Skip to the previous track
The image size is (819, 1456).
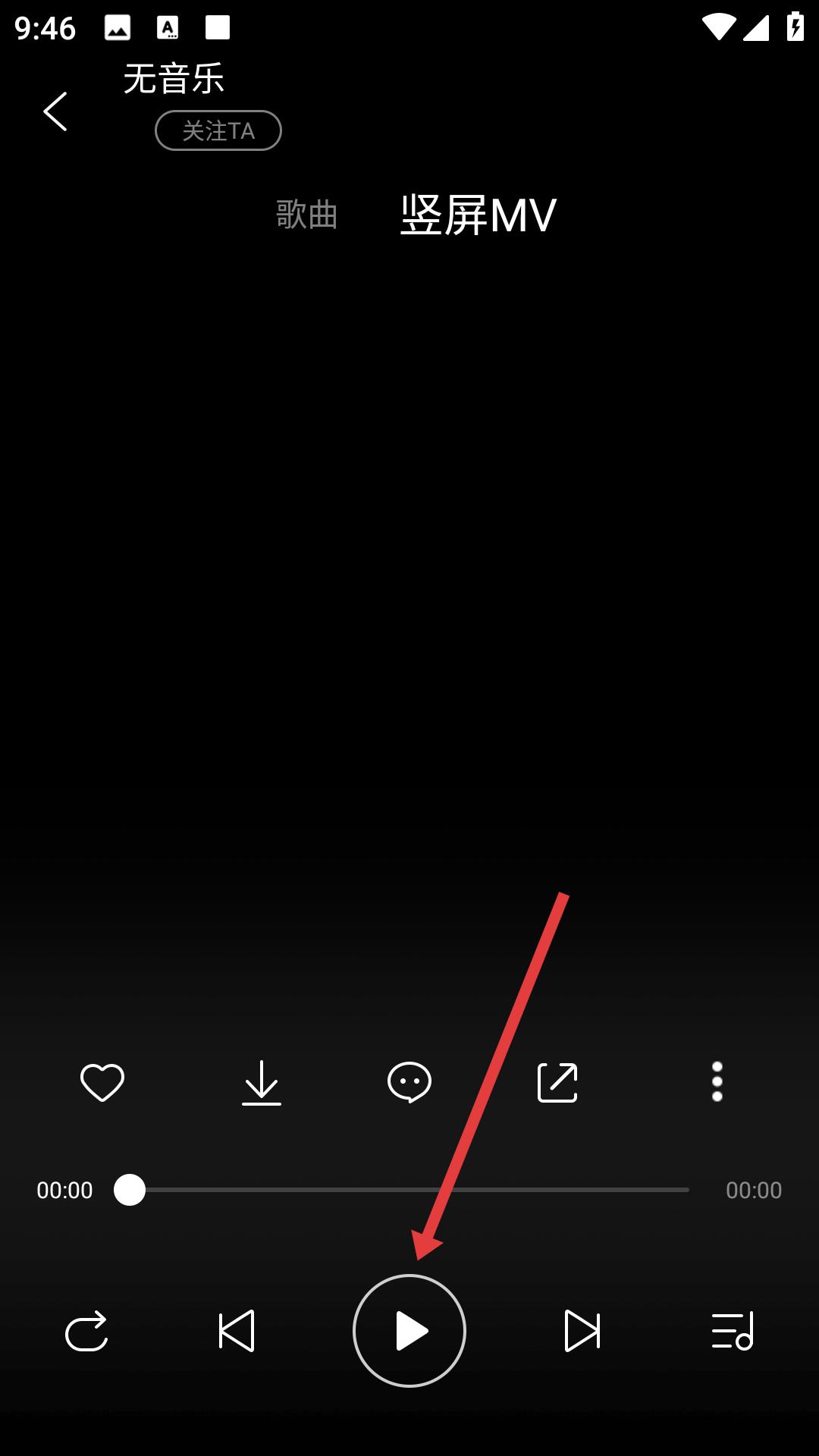point(237,1331)
